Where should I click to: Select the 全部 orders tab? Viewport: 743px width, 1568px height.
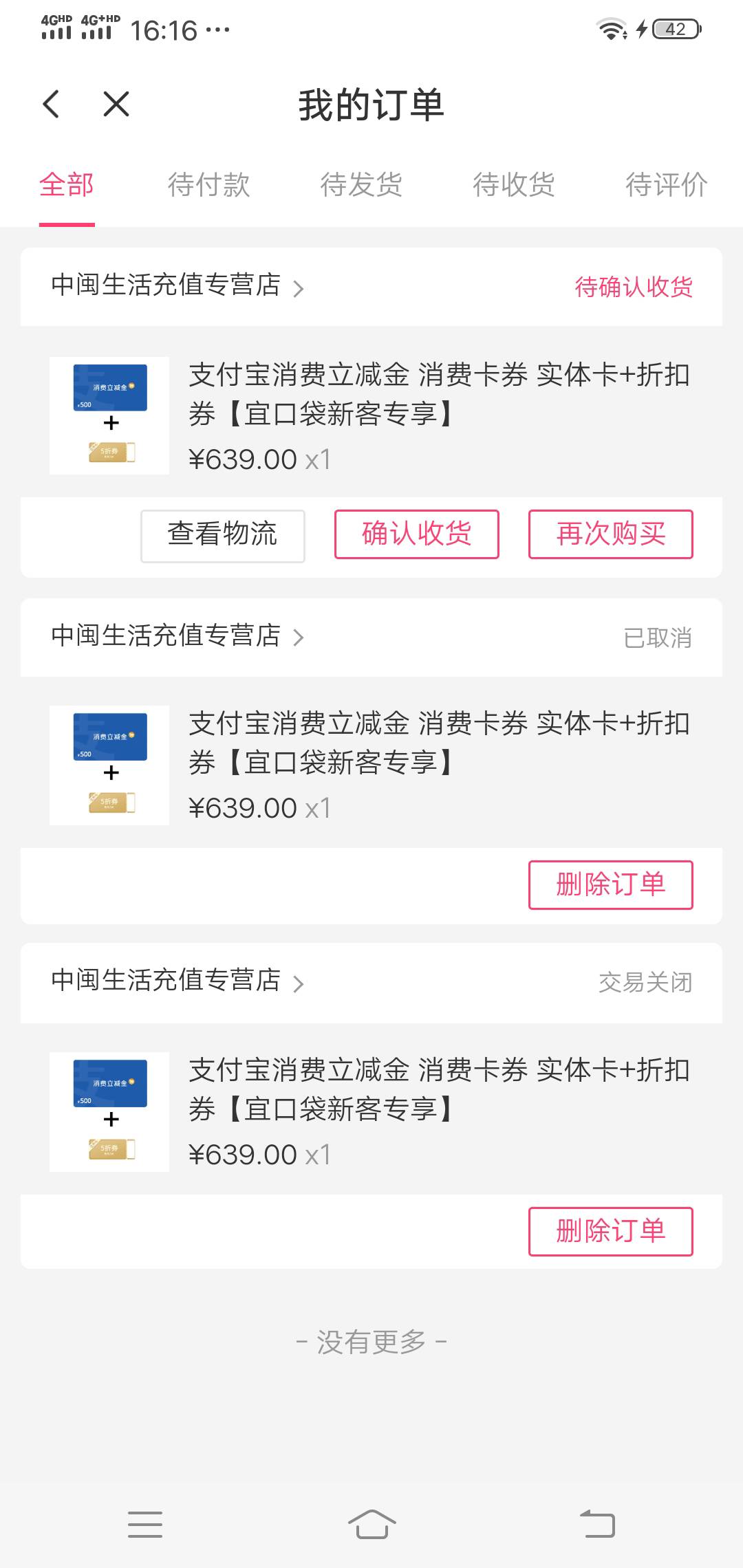67,185
